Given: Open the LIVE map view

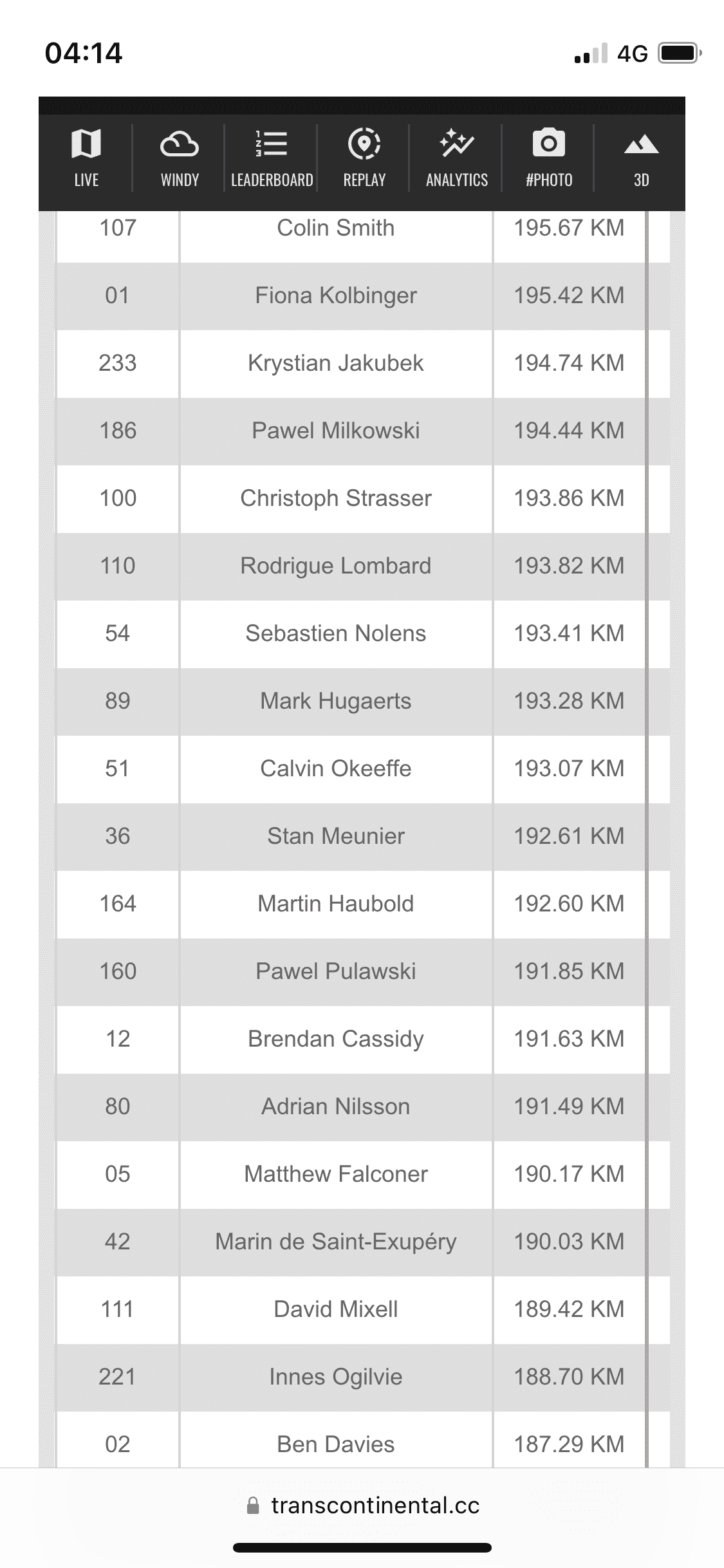Looking at the screenshot, I should click(x=86, y=158).
